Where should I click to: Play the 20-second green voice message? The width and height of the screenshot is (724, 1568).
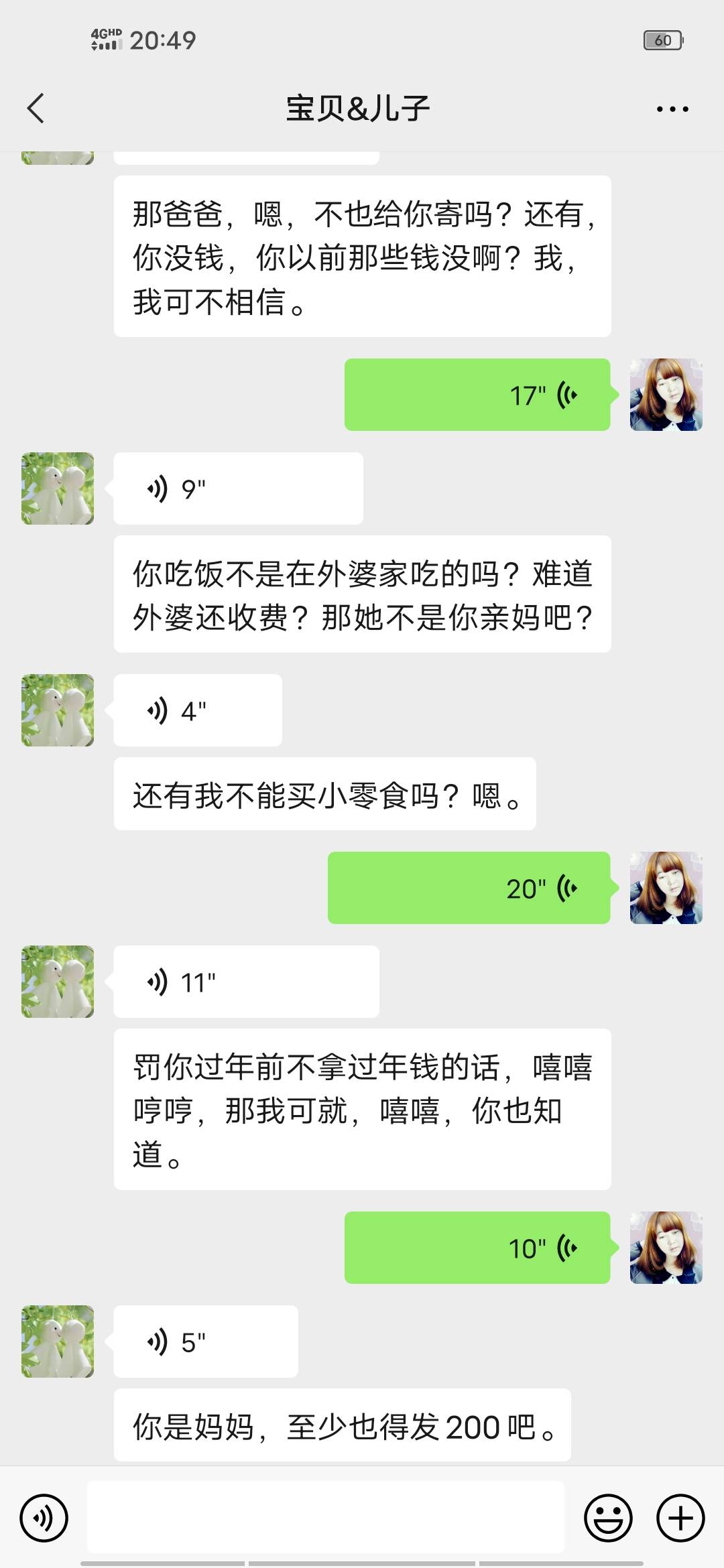tap(468, 887)
